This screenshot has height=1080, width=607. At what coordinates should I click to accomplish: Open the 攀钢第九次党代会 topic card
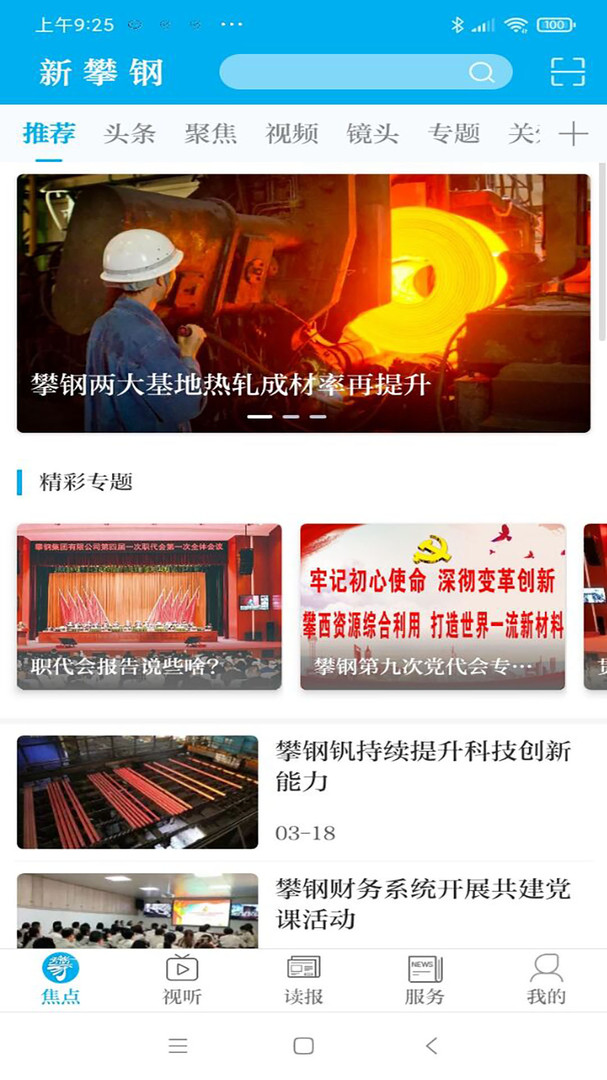pyautogui.click(x=432, y=606)
